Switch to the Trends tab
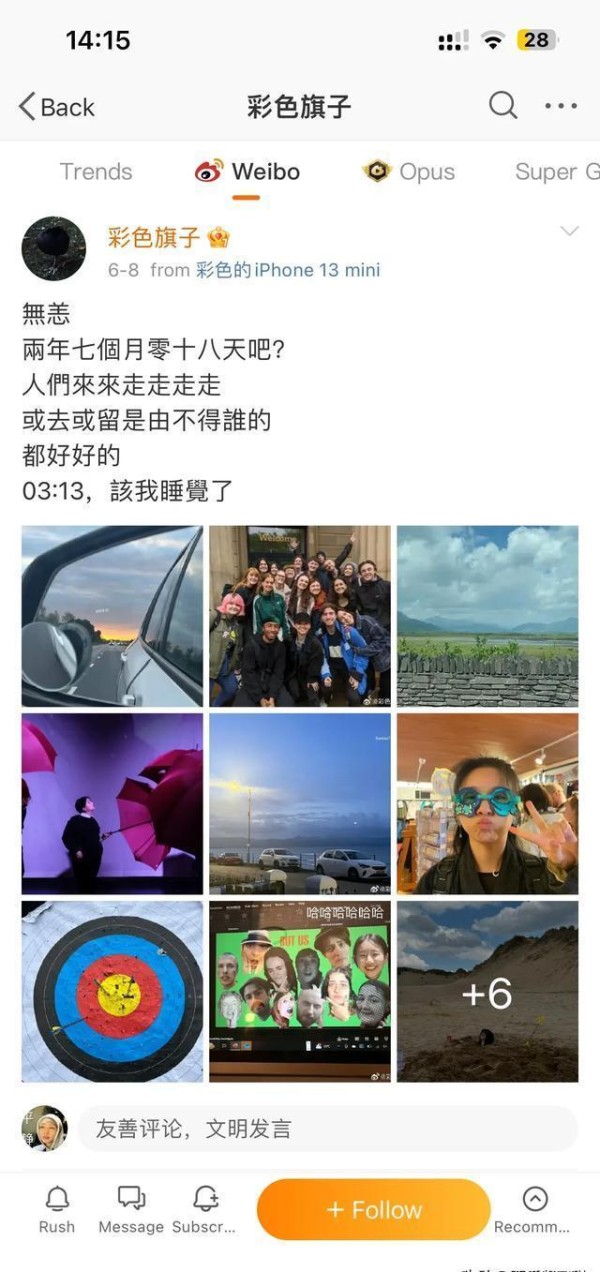600x1272 pixels. (x=96, y=172)
